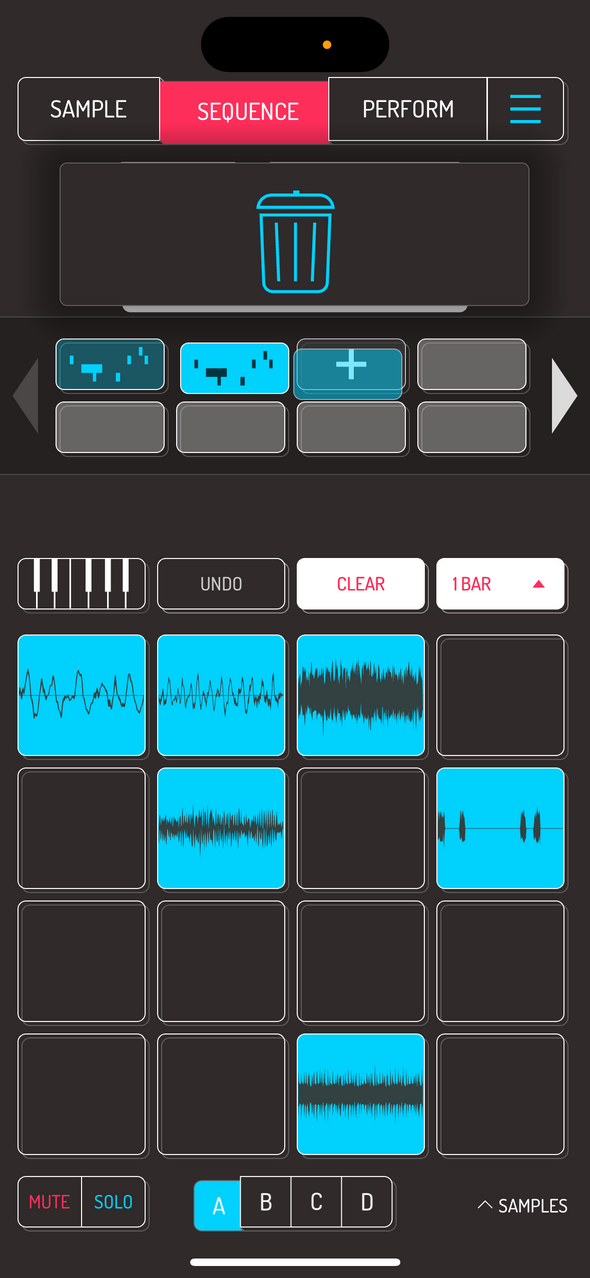Go to the next pattern page arrow
This screenshot has height=1278, width=590.
564,396
